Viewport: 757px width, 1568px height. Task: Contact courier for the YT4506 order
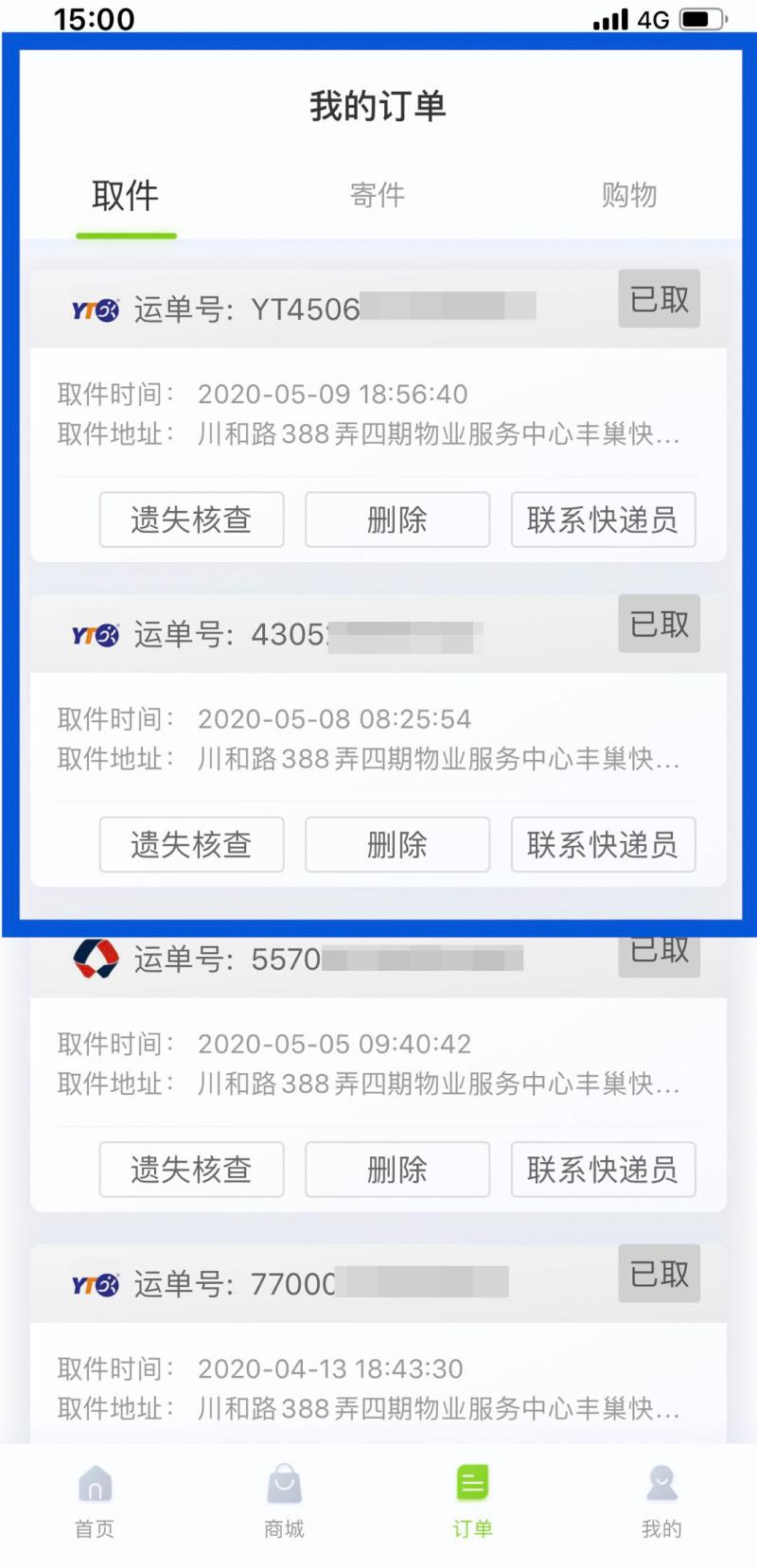pos(603,520)
